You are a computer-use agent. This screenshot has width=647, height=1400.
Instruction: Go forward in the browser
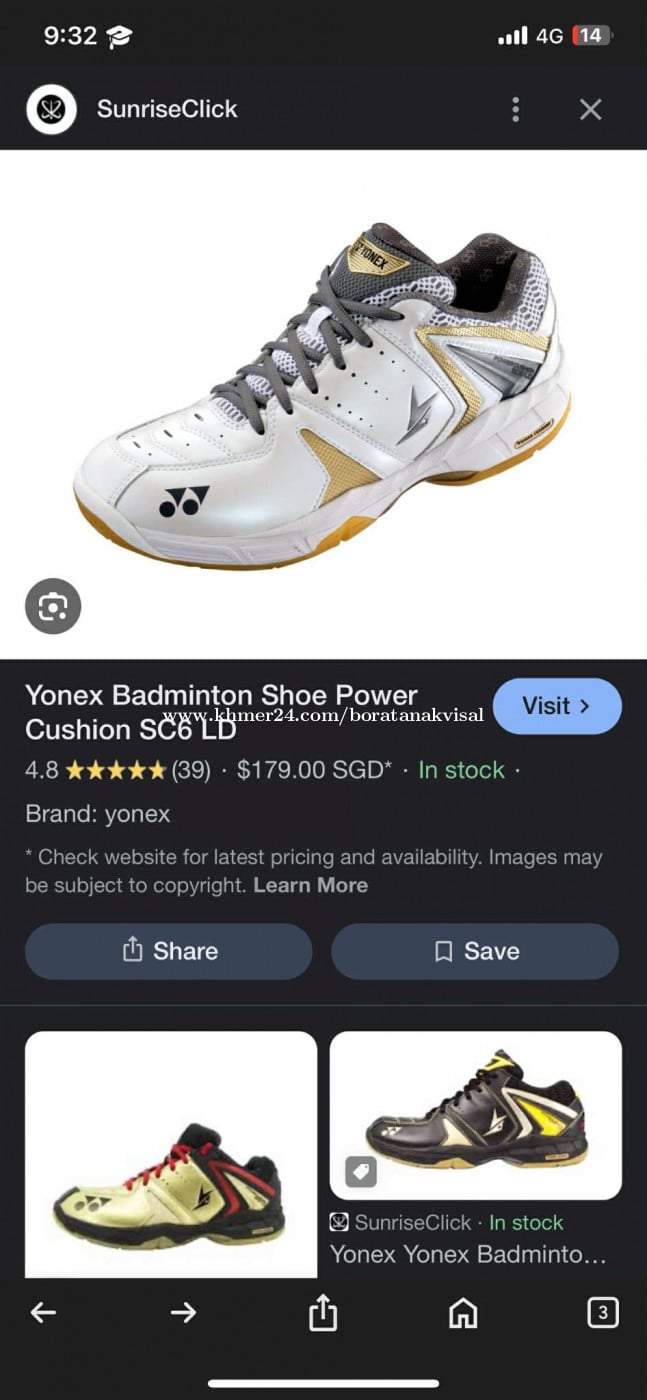[x=183, y=1312]
